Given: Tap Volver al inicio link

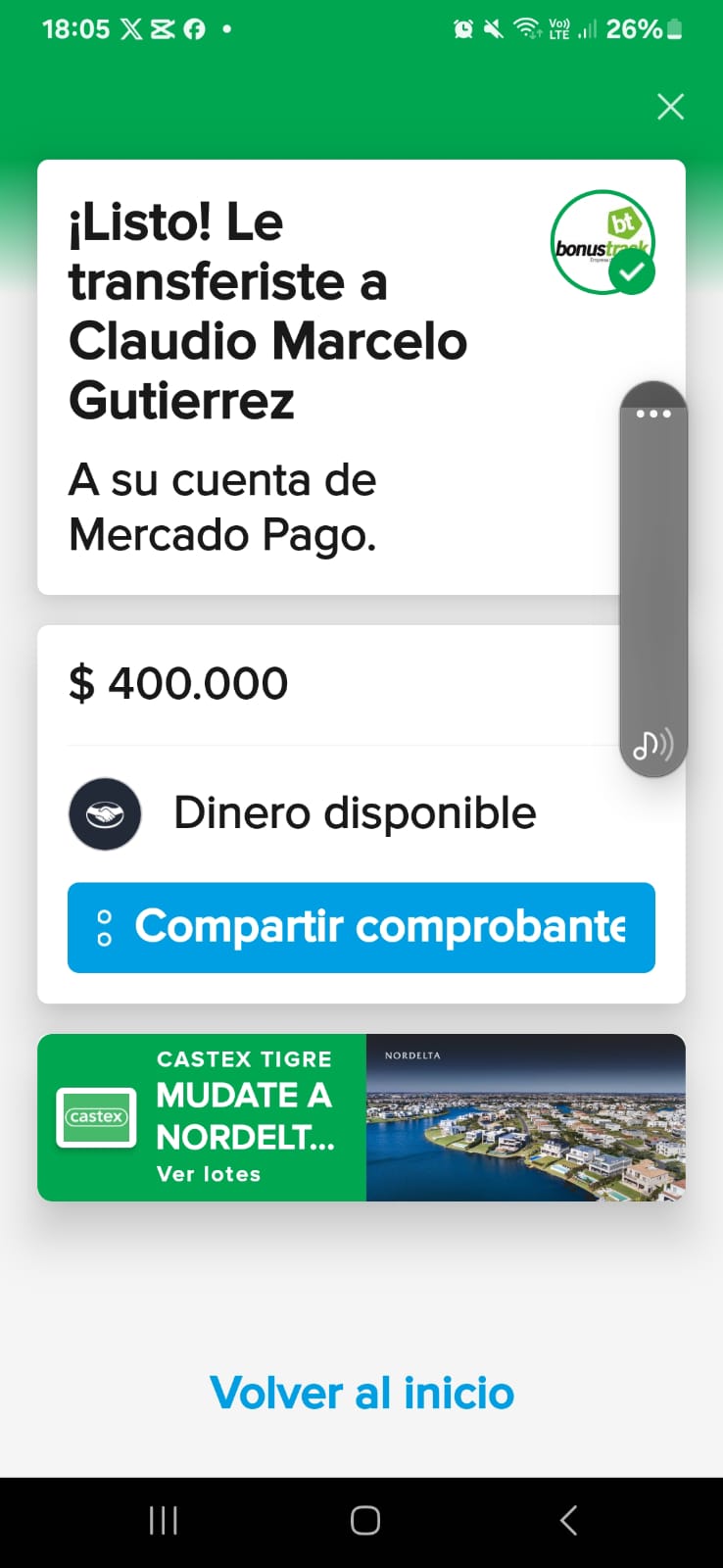Looking at the screenshot, I should (x=361, y=1393).
